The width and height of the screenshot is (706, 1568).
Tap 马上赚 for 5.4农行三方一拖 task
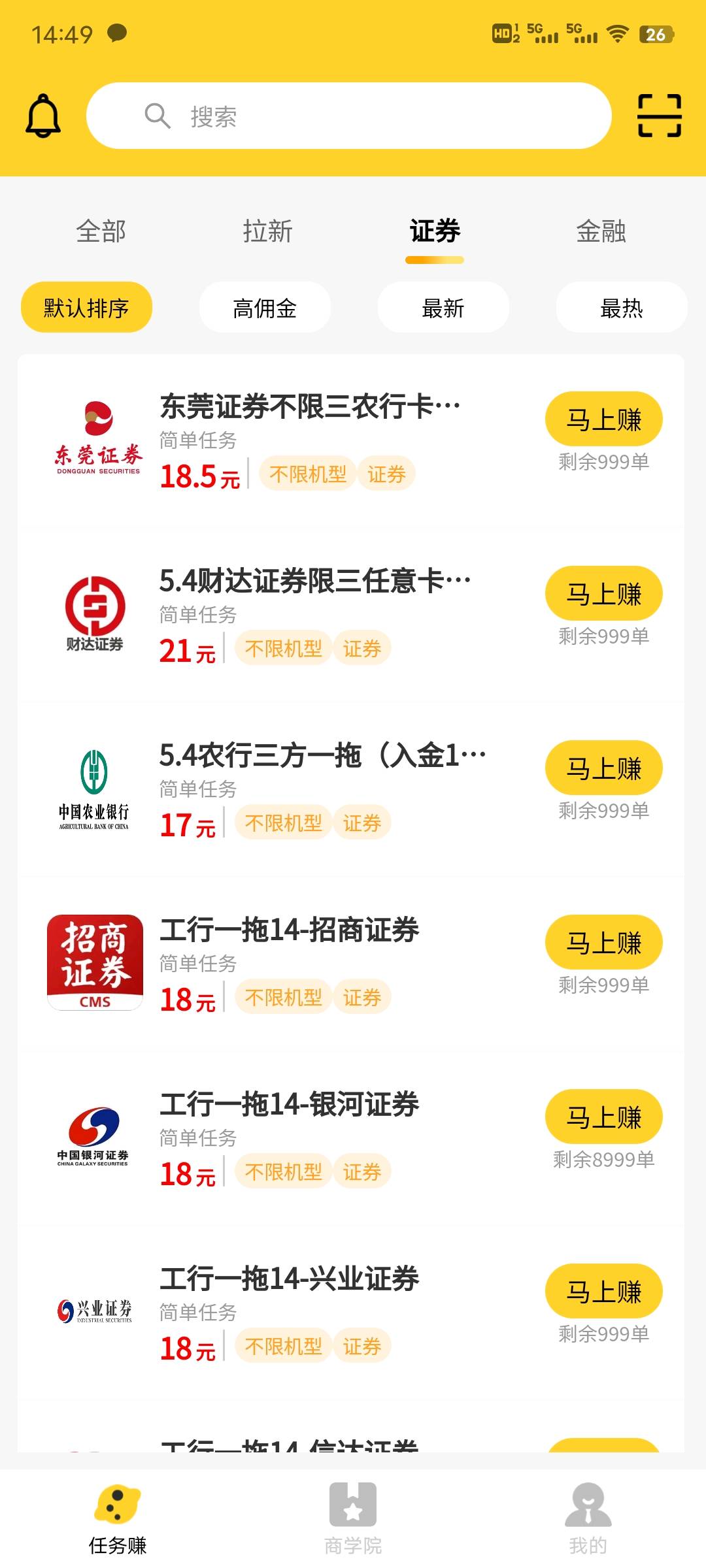603,768
